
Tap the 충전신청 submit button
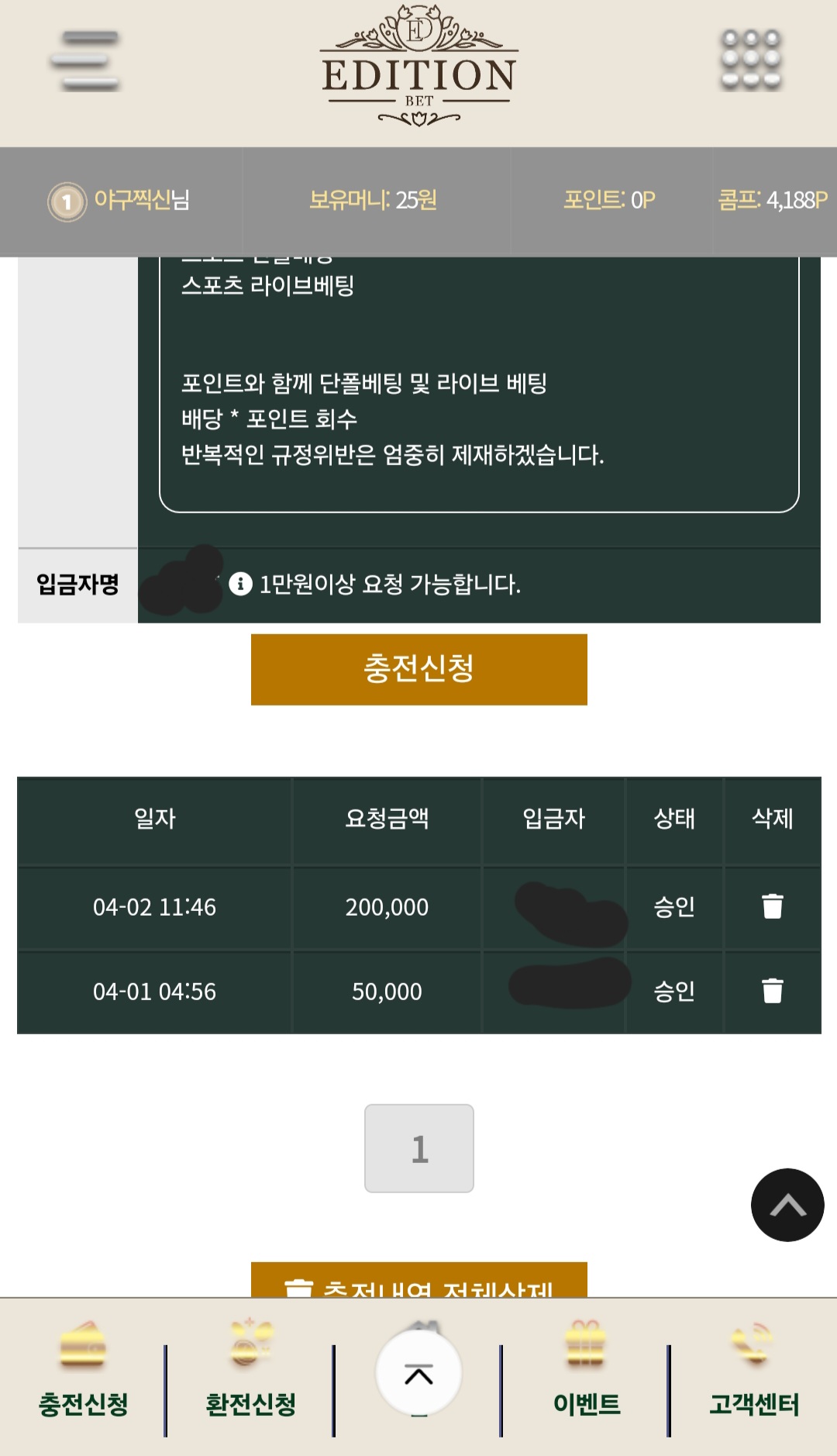point(419,669)
